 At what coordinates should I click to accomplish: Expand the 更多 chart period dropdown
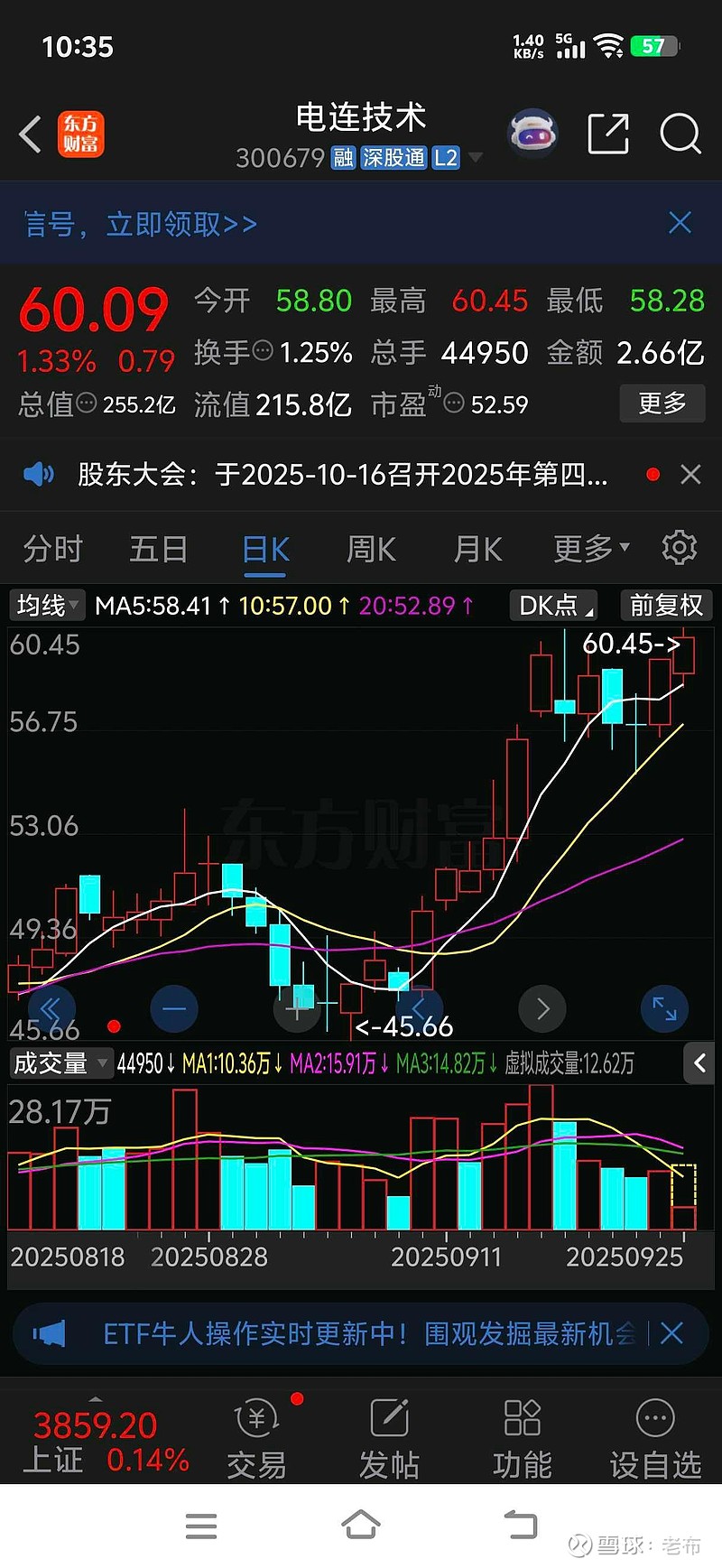pyautogui.click(x=591, y=549)
